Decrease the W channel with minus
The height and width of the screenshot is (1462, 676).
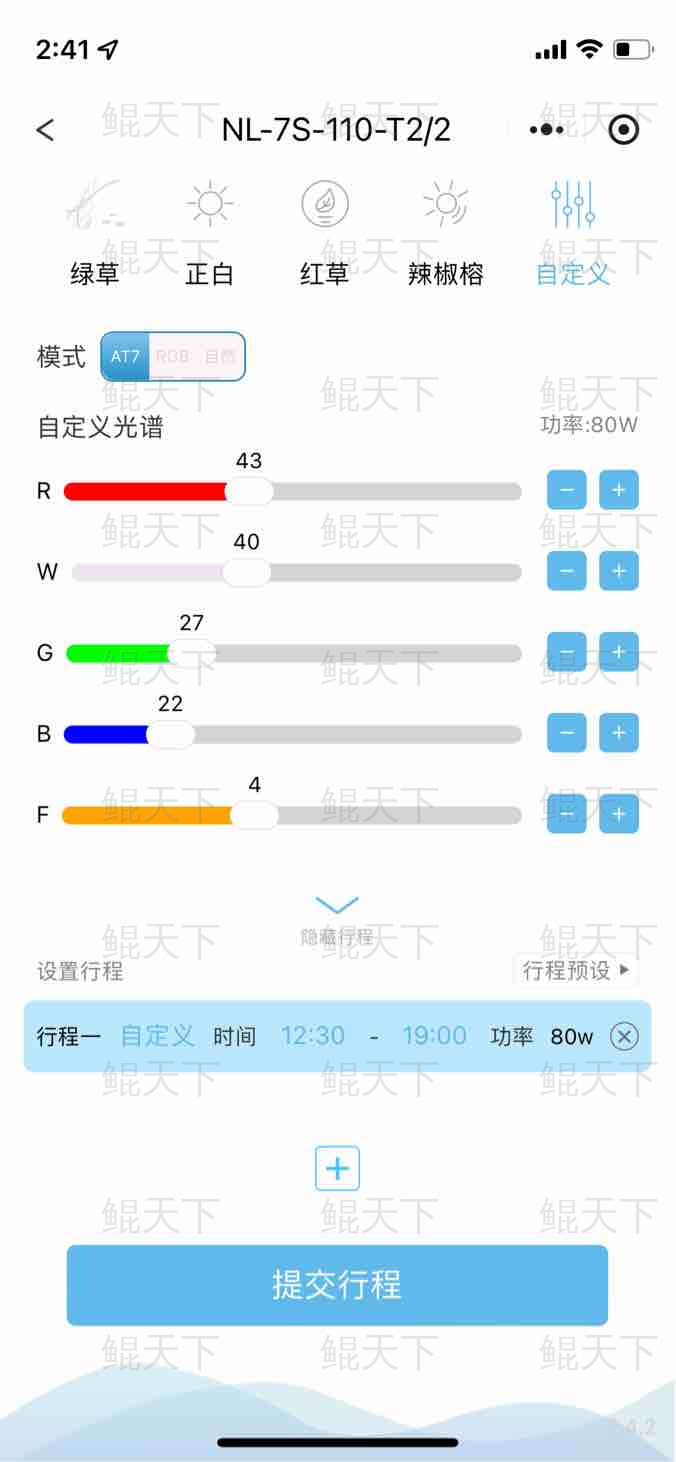pyautogui.click(x=567, y=571)
